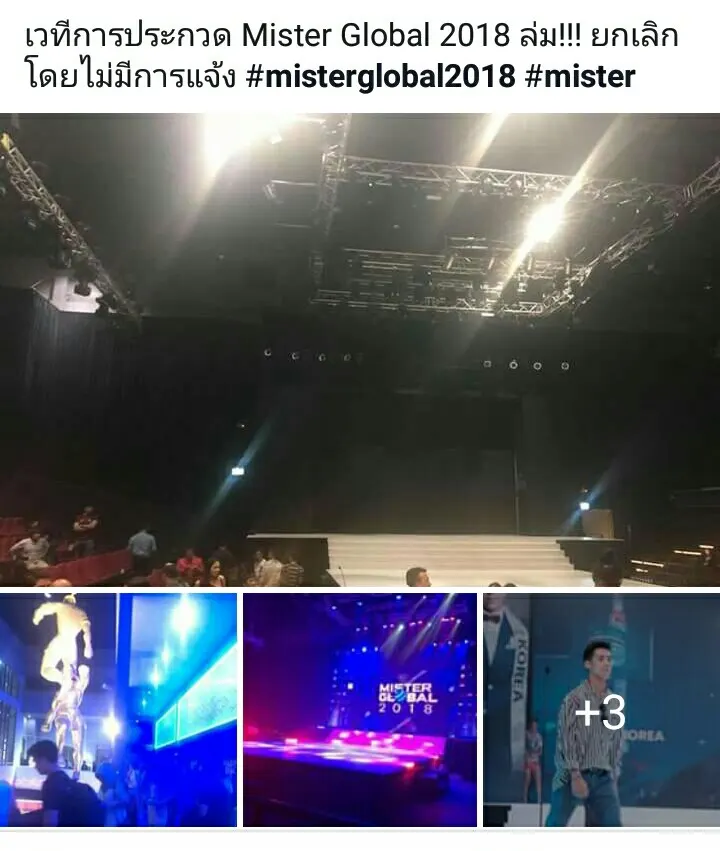
Task: Open the large dark stage photo
Action: click(x=360, y=350)
